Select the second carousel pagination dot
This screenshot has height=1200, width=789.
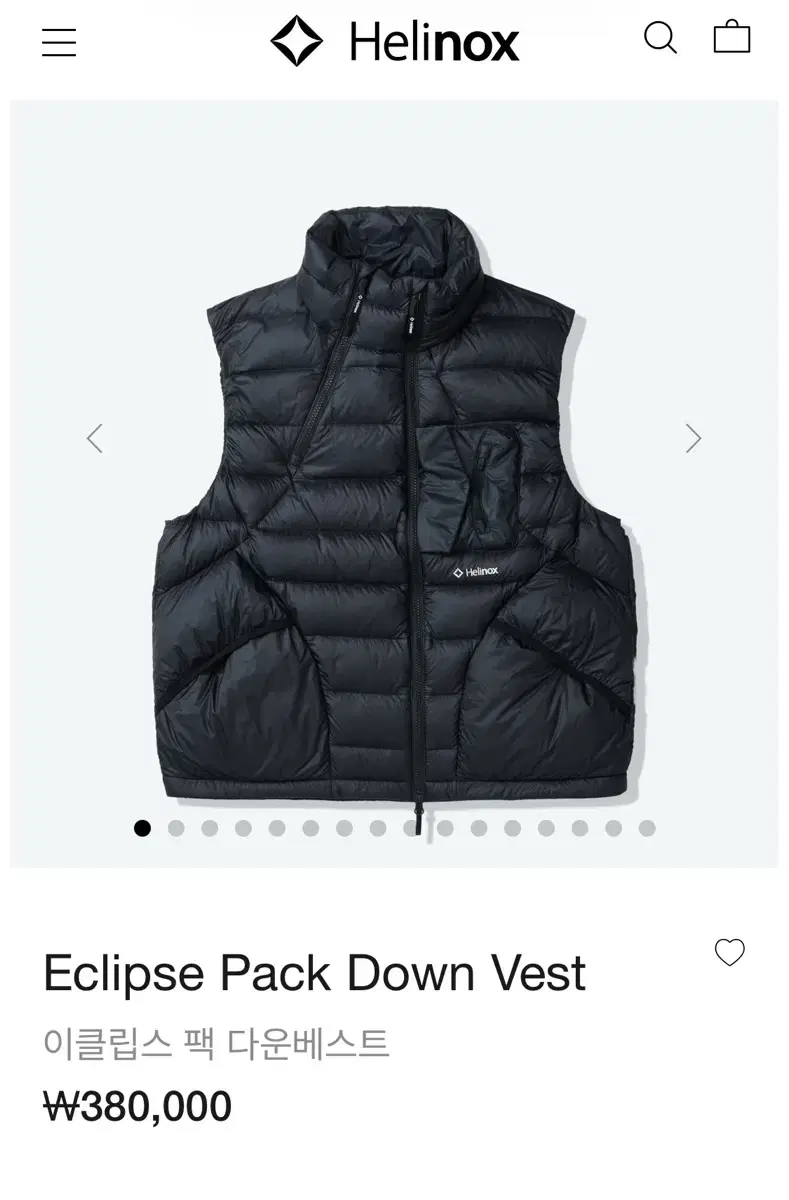[177, 828]
